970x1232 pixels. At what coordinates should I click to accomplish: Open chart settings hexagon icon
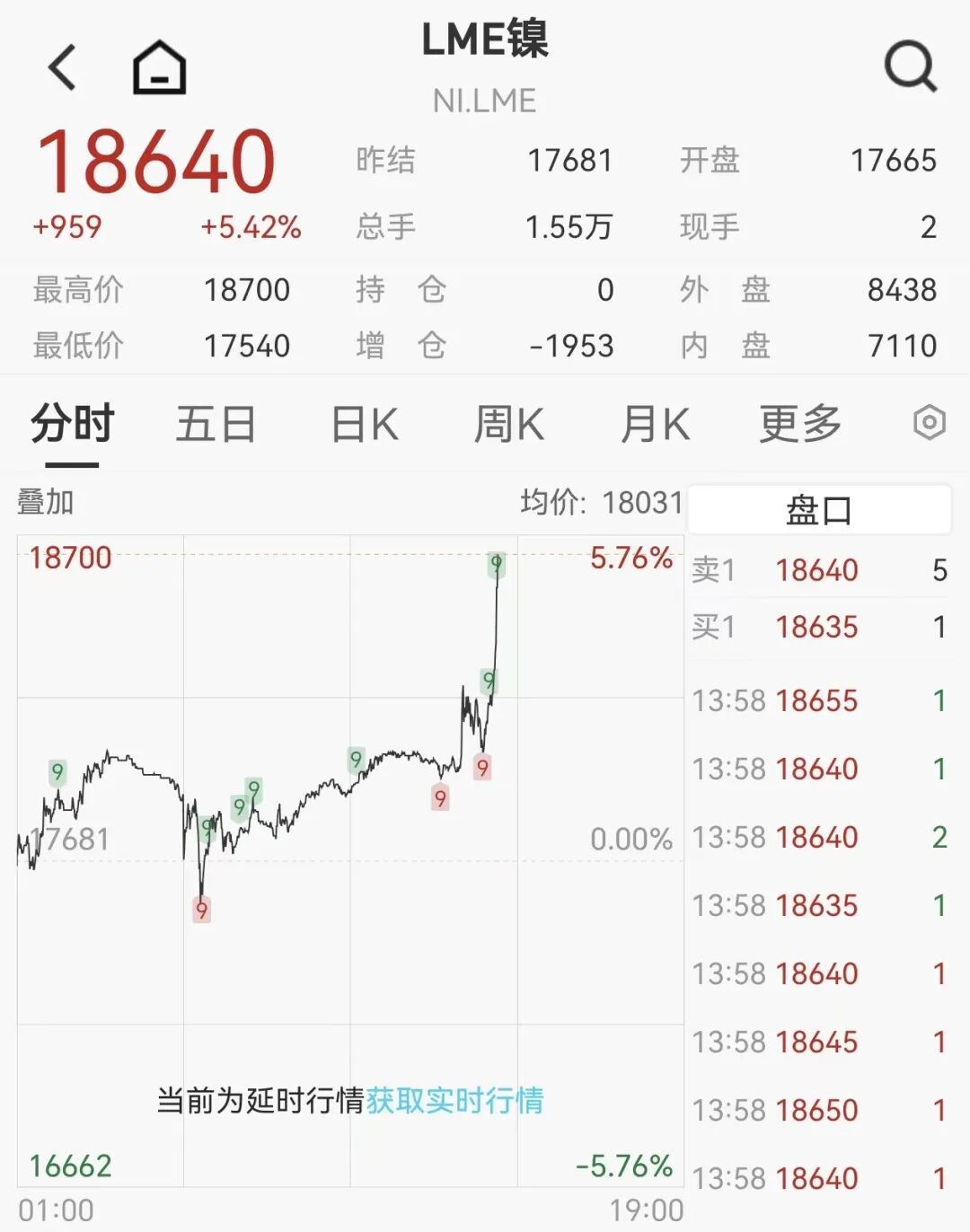929,422
